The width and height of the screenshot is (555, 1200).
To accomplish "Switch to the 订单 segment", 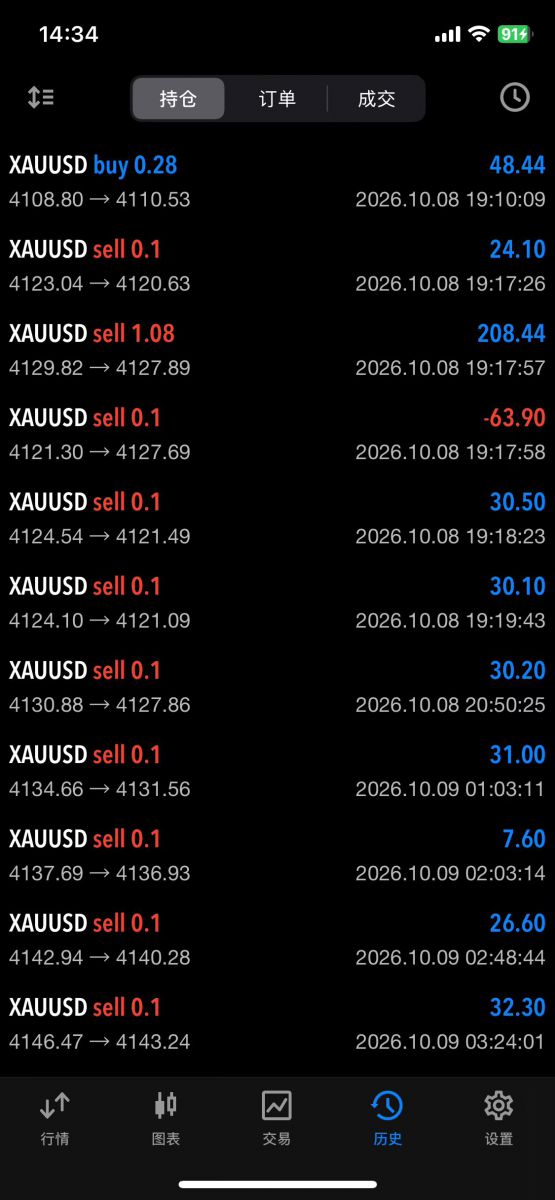I will [x=277, y=99].
